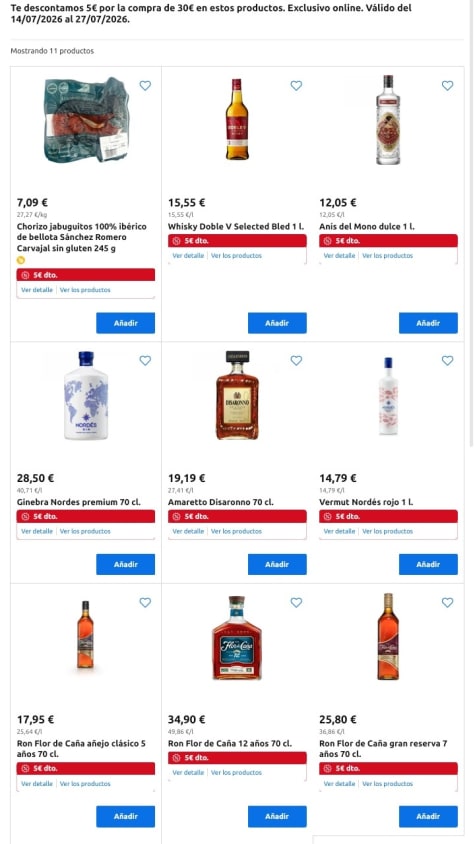Add Ginebra Nordes premium to the cart
Viewport: 475px width, 844px height.
(125, 564)
